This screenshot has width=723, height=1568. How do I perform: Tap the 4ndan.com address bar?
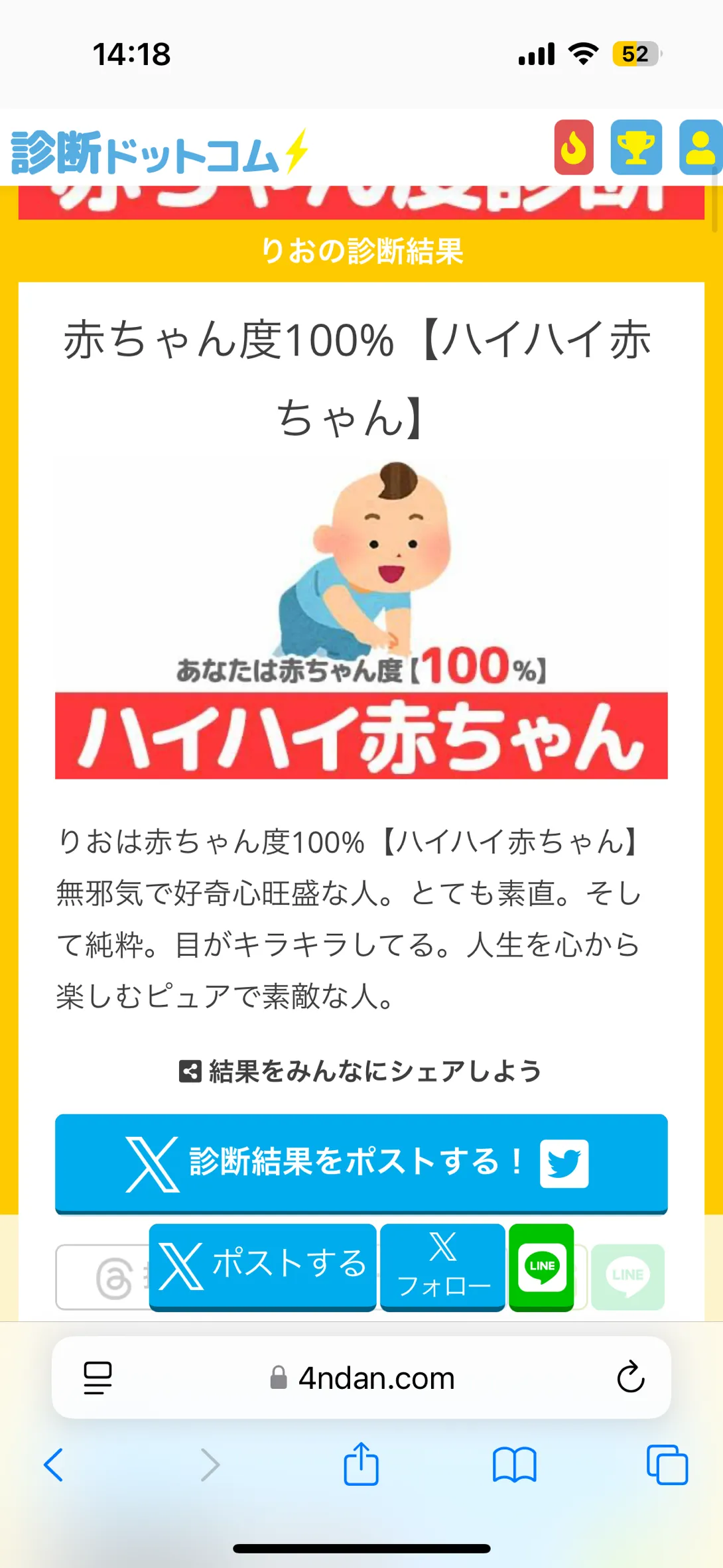coord(361,1378)
